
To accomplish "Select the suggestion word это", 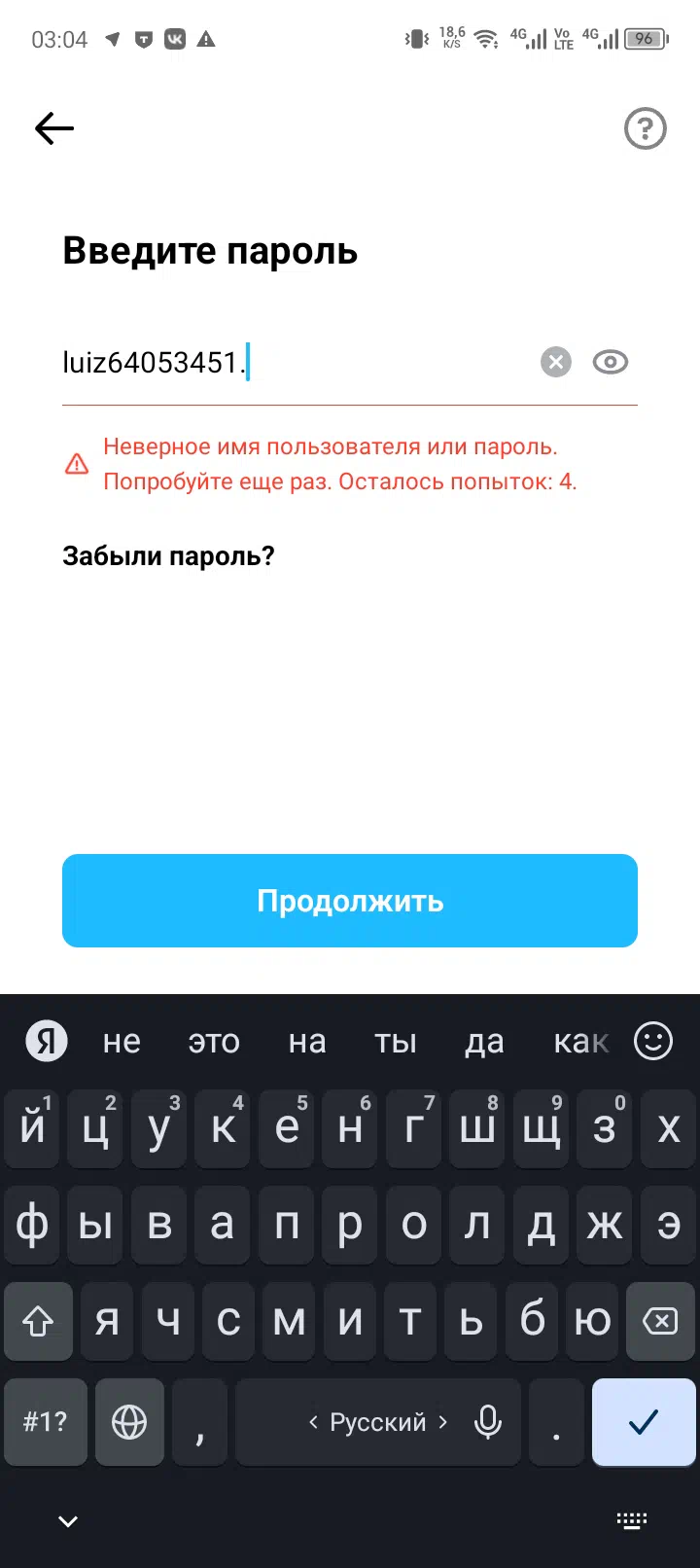I will click(214, 1042).
